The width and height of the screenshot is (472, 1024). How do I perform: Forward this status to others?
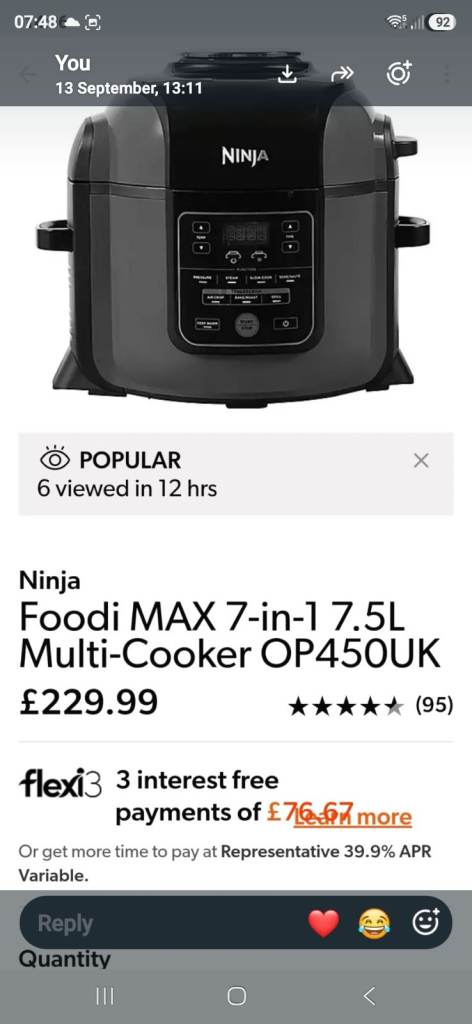[342, 74]
